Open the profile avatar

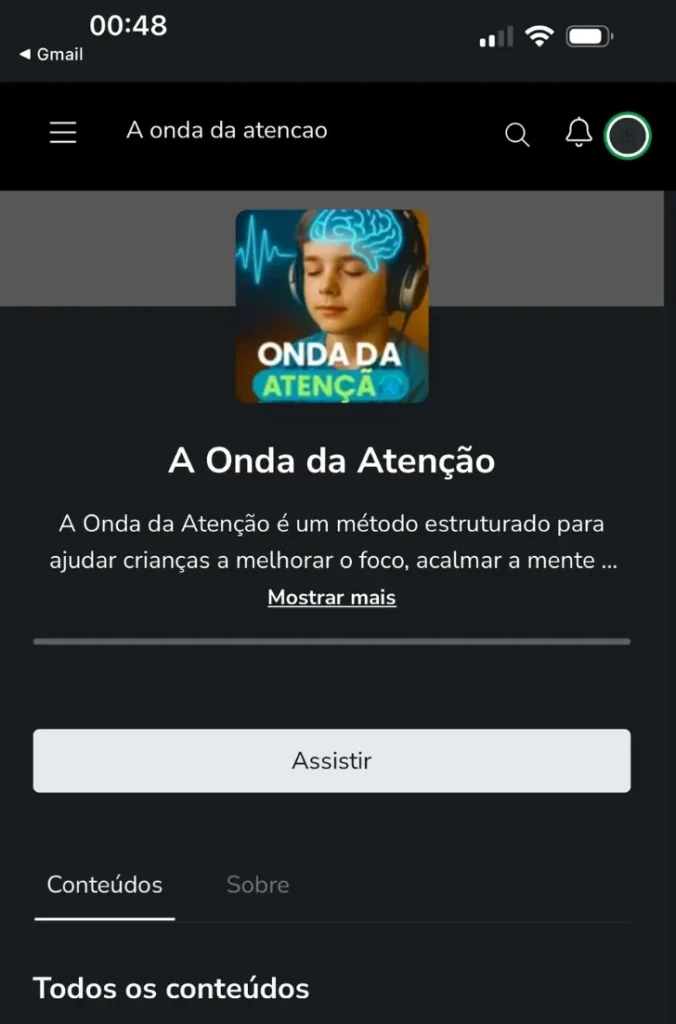click(628, 136)
